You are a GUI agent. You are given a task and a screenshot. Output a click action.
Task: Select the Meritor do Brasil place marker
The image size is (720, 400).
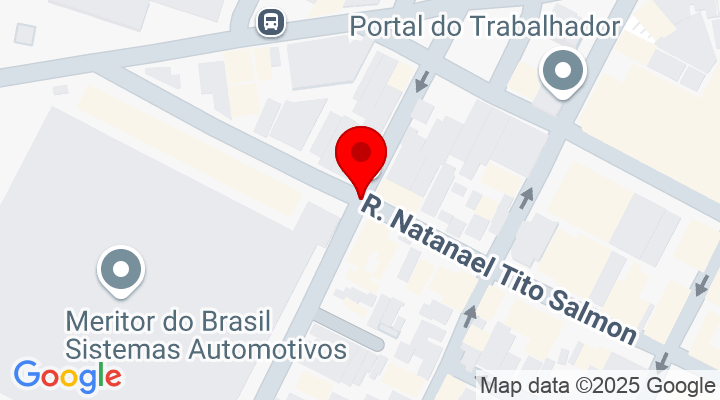pos(121,270)
